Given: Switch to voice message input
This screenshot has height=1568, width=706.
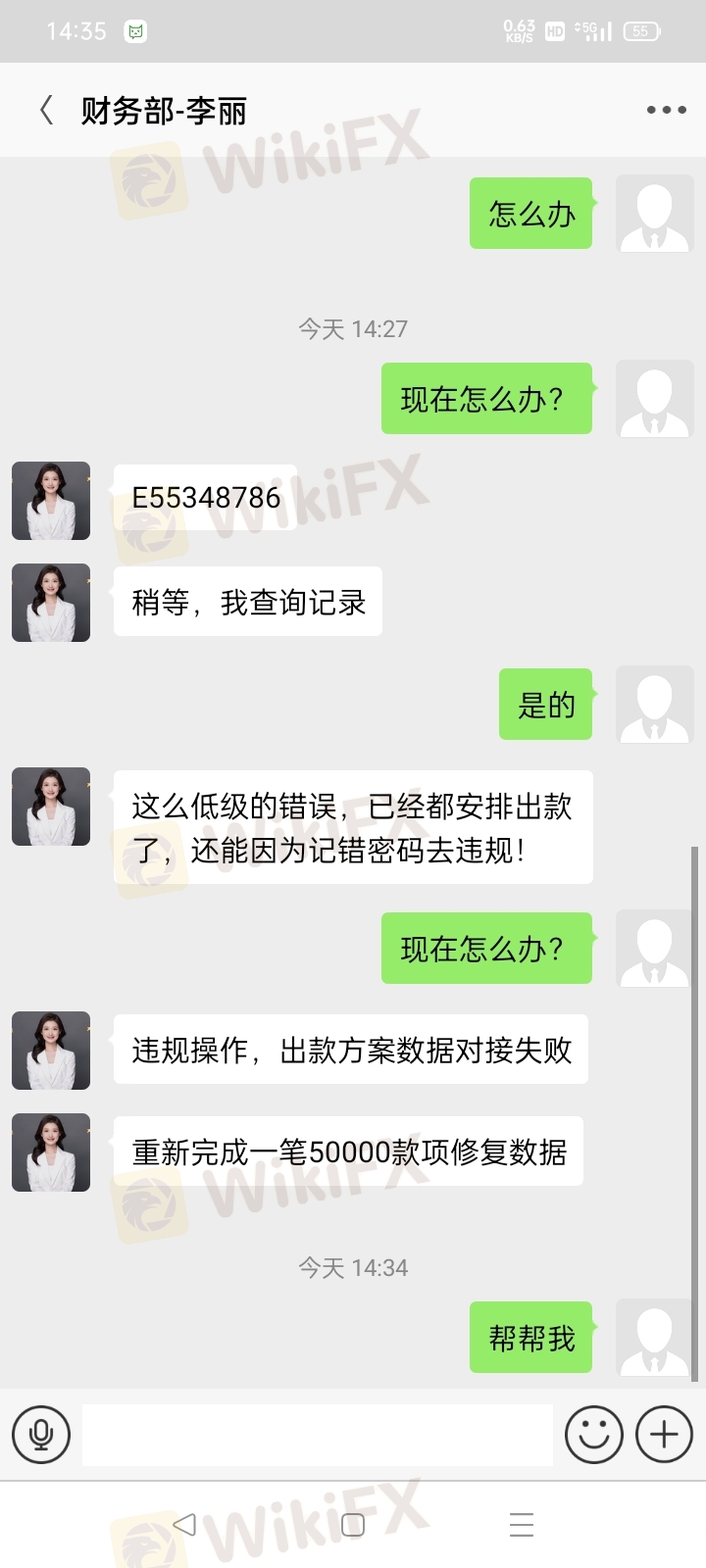Looking at the screenshot, I should pos(41,1435).
